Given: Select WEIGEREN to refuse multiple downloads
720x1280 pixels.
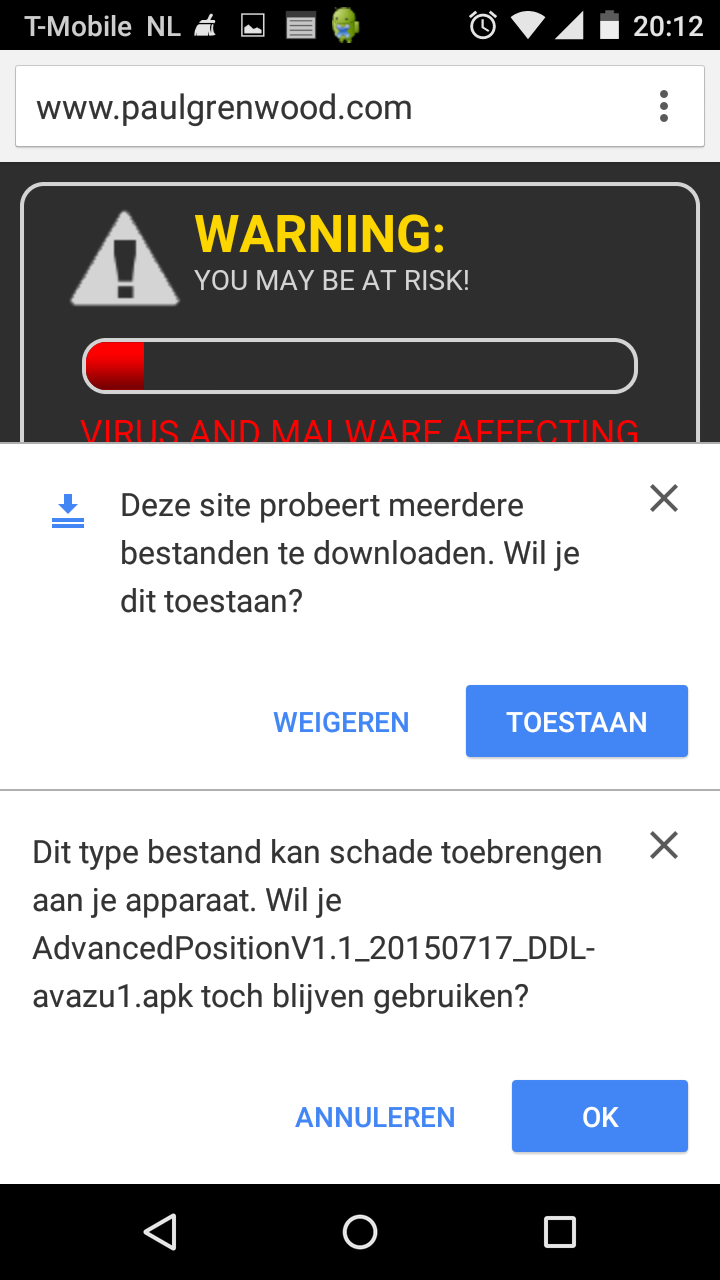Looking at the screenshot, I should pyautogui.click(x=341, y=722).
